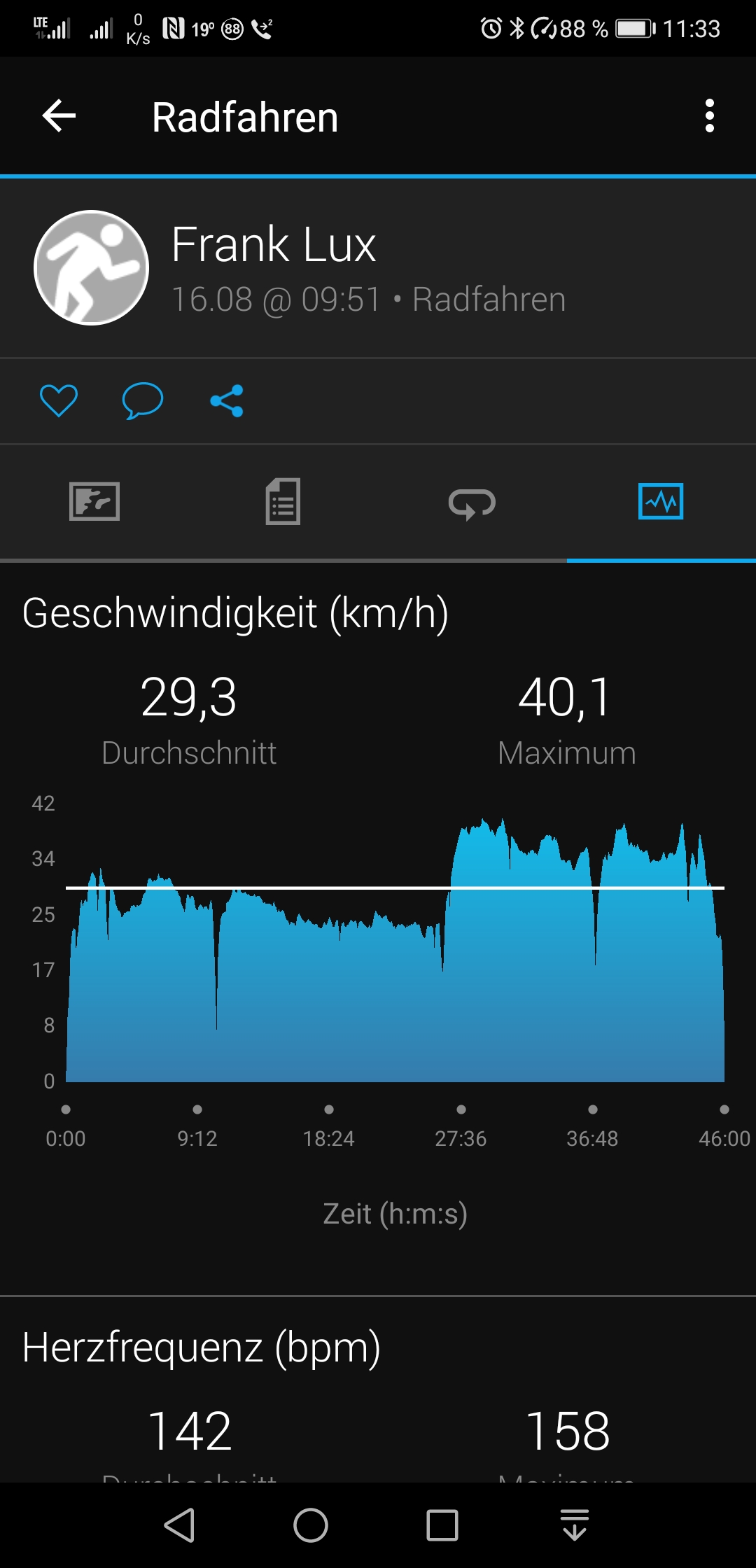The image size is (756, 1568).
Task: Open system recent apps
Action: click(x=442, y=1525)
